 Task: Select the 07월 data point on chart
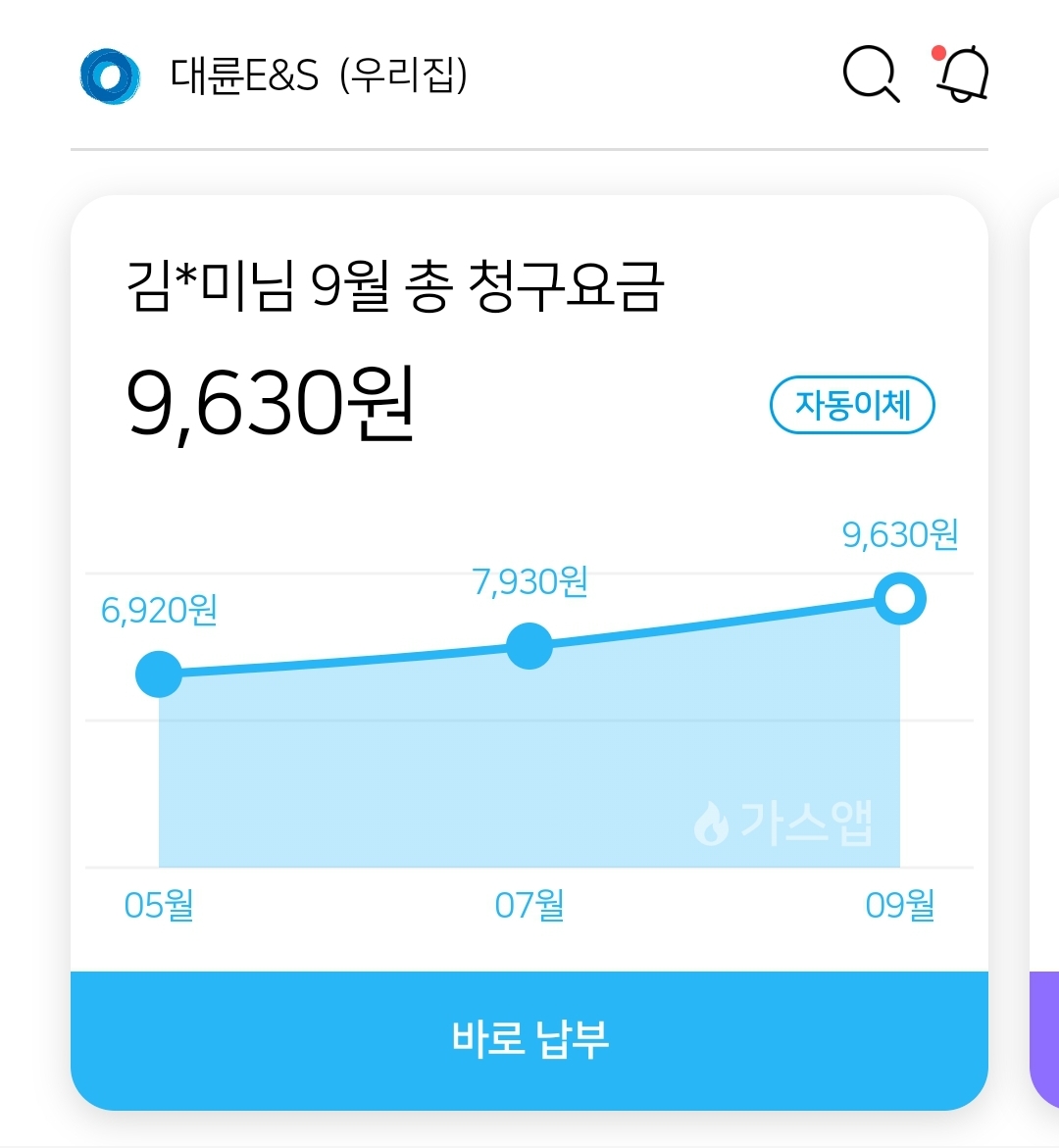point(529,646)
